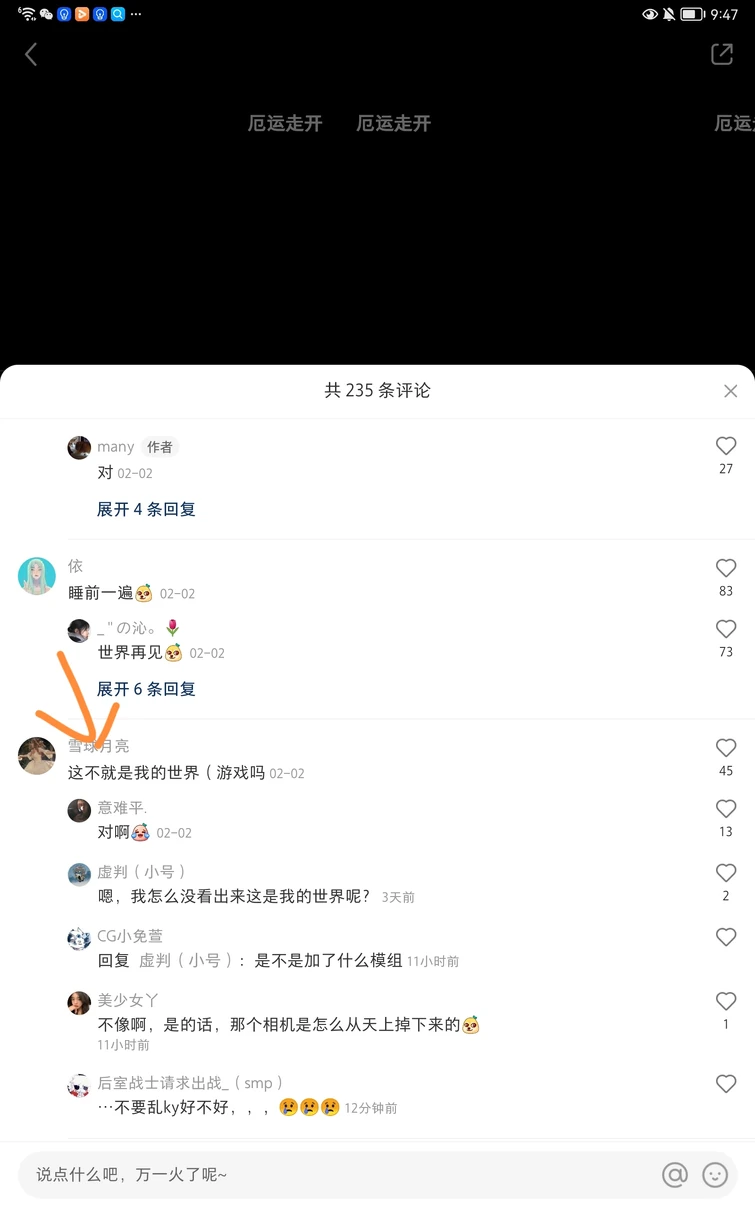This screenshot has height=1208, width=755.
Task: Like many's comment "对"
Action: 726,446
